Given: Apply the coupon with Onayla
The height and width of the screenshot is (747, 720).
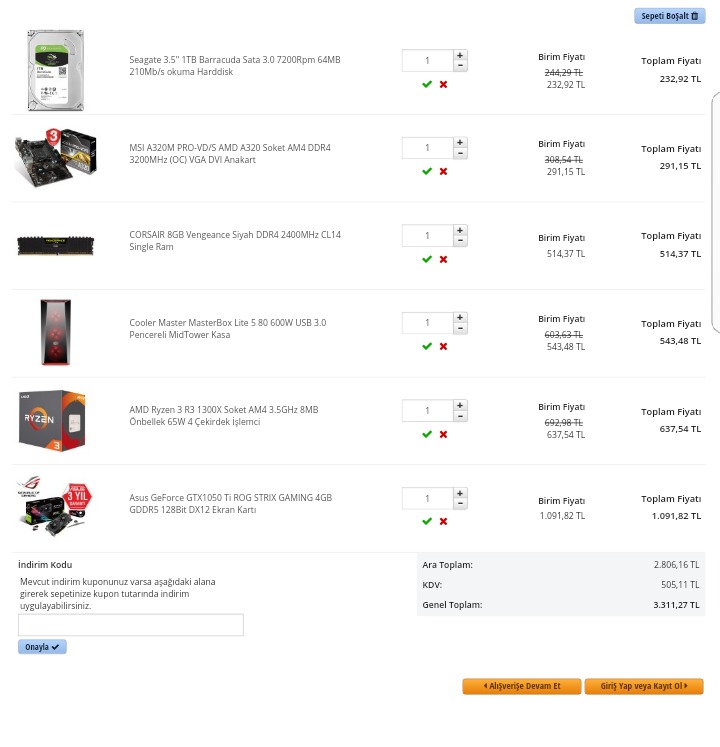Looking at the screenshot, I should pyautogui.click(x=42, y=647).
